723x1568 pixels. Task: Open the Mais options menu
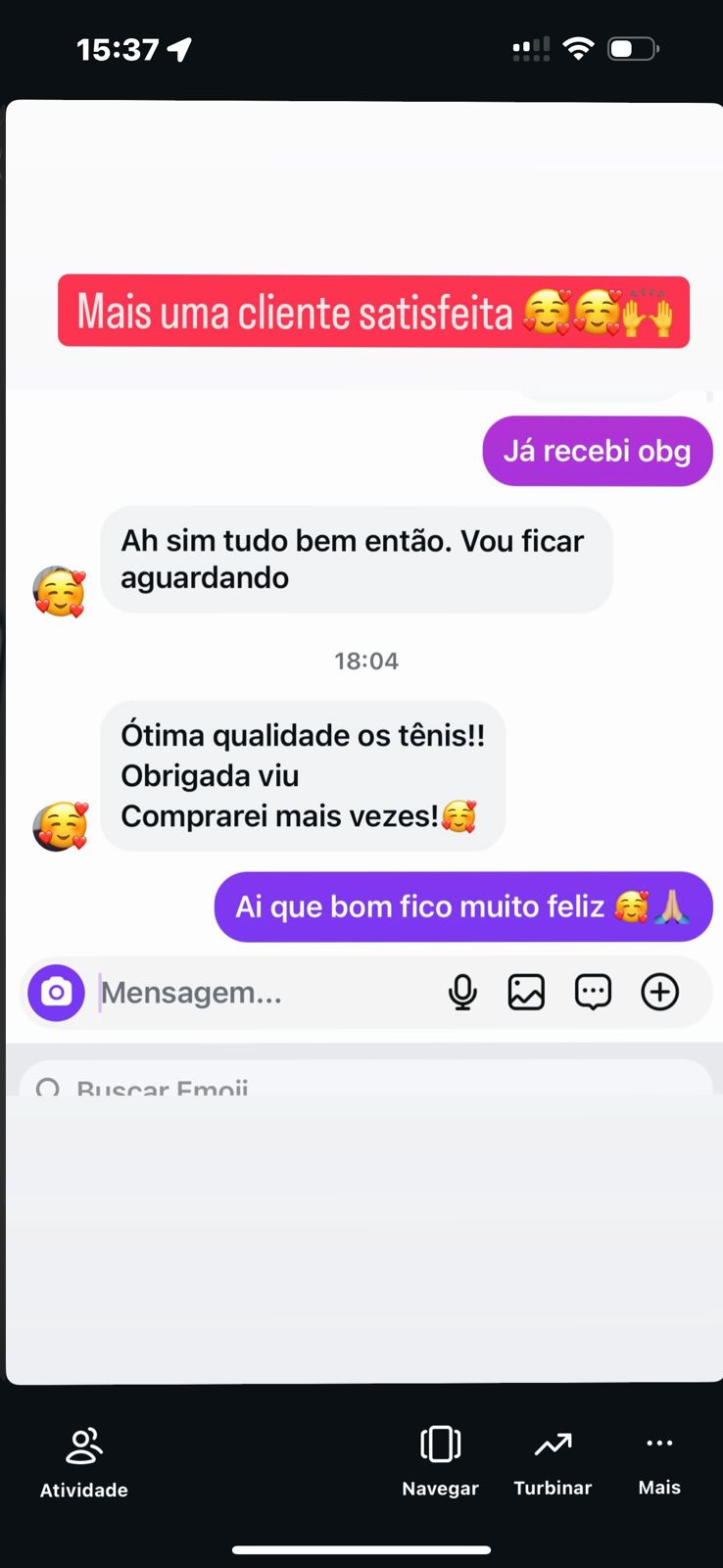659,1460
